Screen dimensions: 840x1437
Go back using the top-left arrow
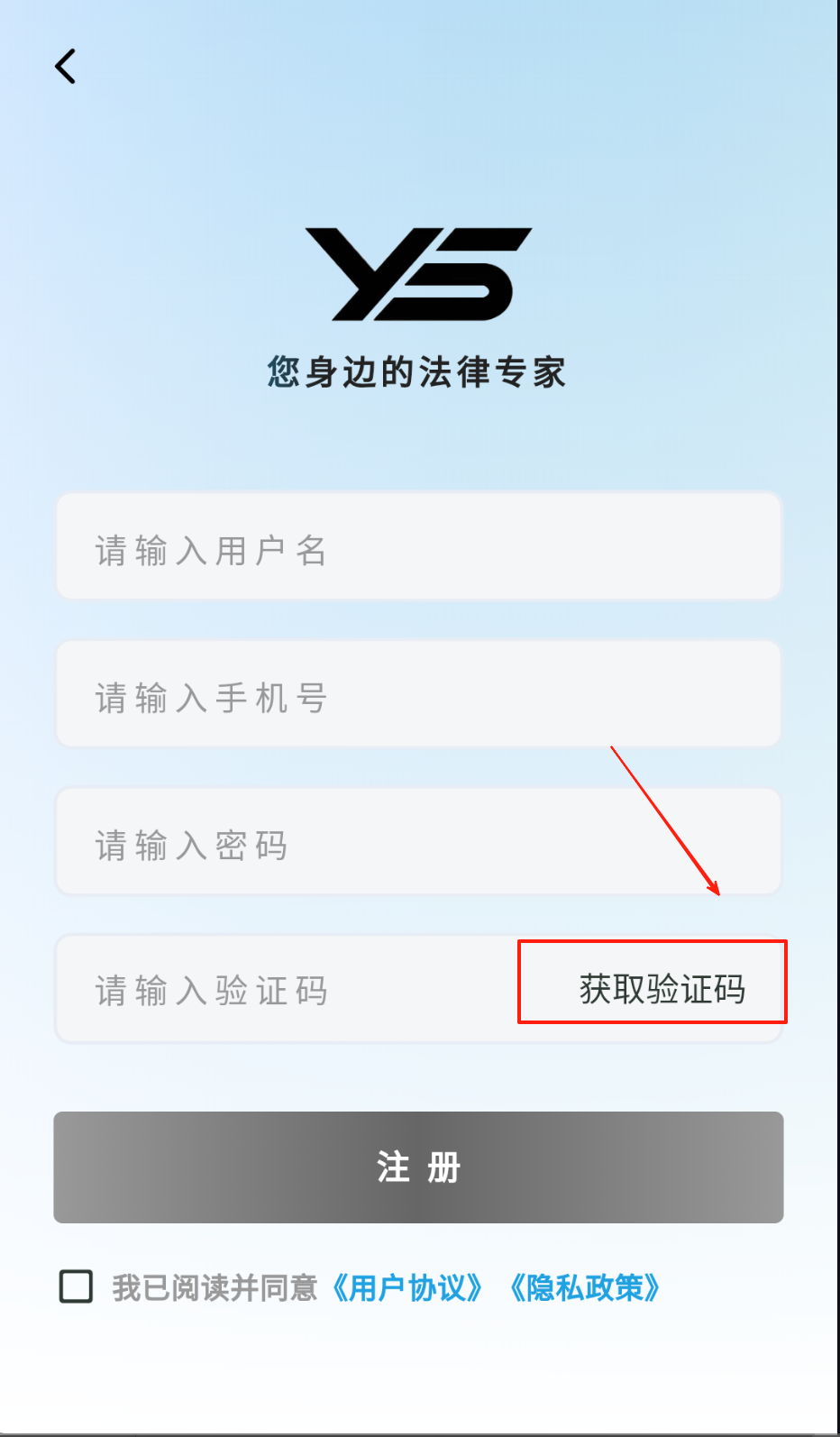pyautogui.click(x=65, y=66)
